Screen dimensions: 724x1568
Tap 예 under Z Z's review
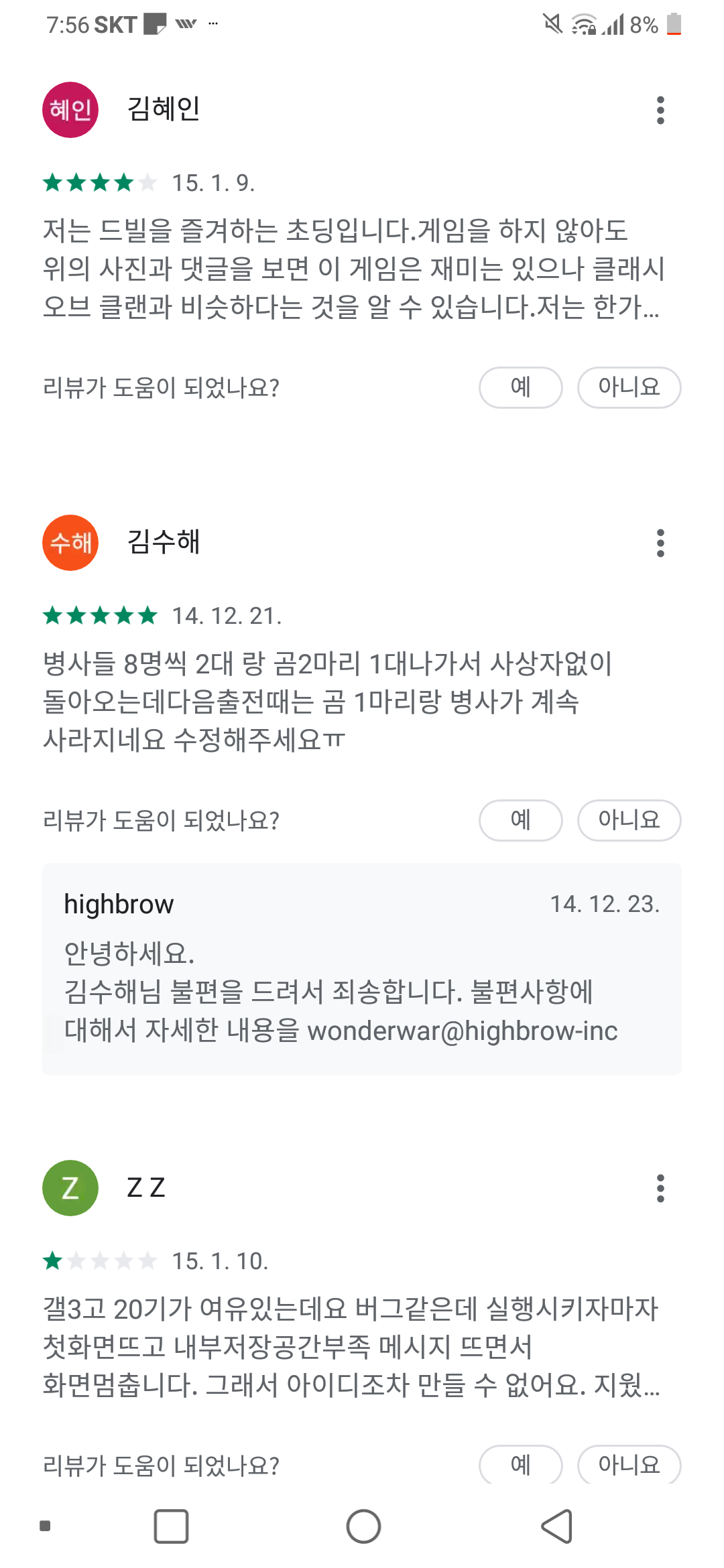coord(520,1465)
